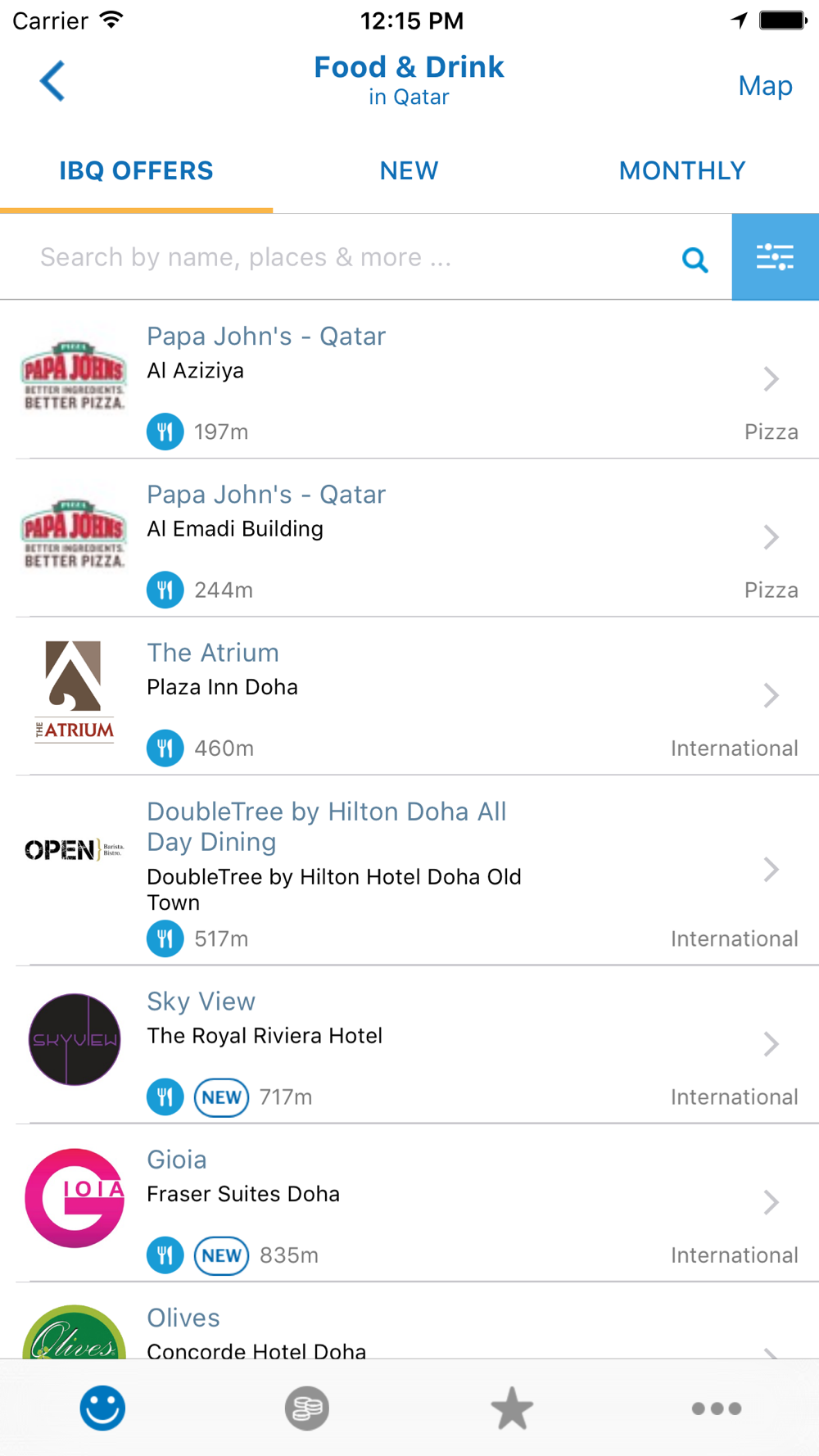Open Papa John's at Al Emadi Building

point(409,538)
